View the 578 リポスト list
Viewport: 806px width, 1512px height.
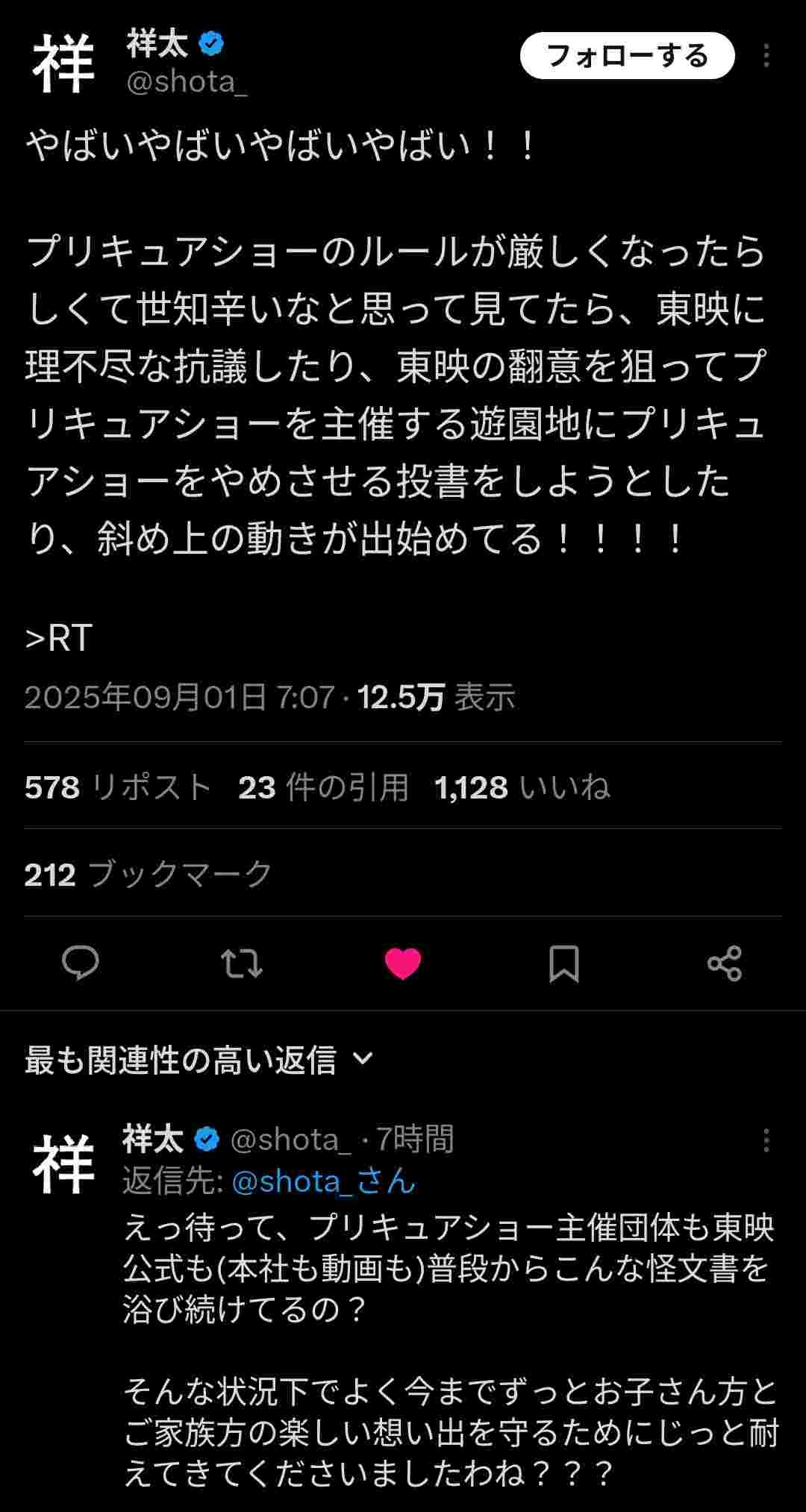tap(118, 787)
